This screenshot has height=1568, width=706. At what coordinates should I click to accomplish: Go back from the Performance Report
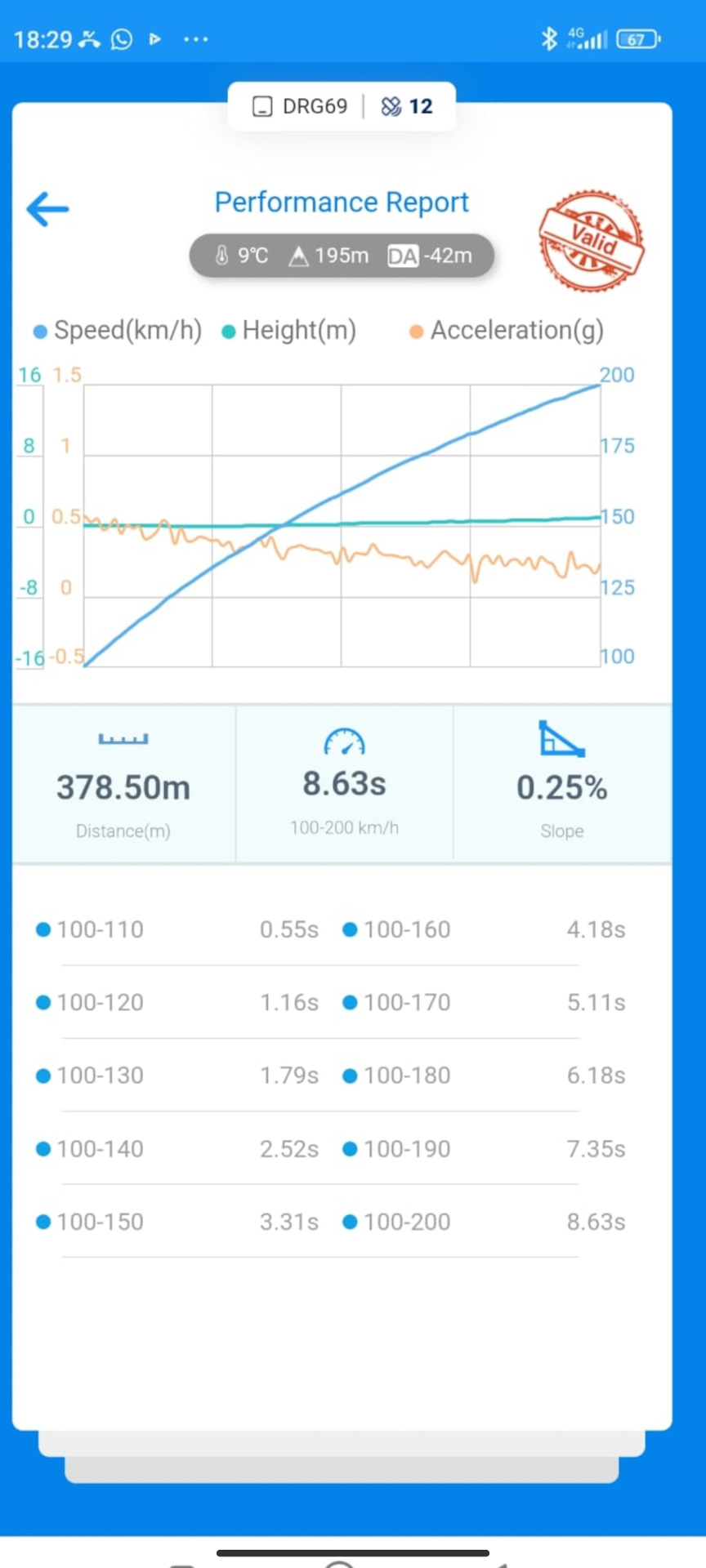pyautogui.click(x=47, y=209)
